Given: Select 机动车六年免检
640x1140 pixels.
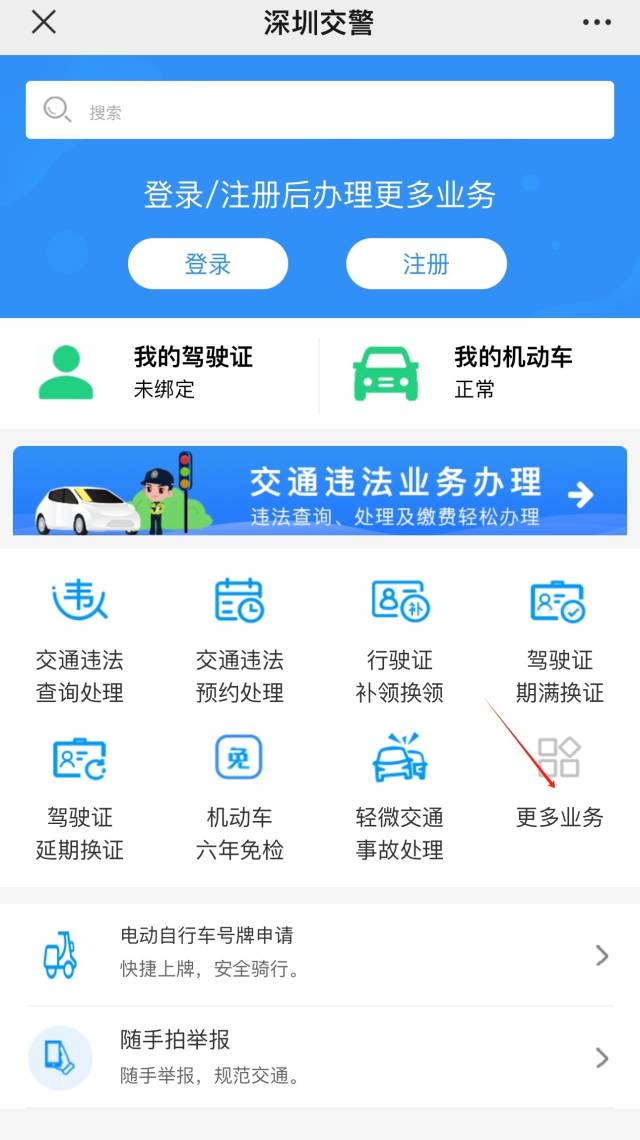Looking at the screenshot, I should [x=240, y=797].
